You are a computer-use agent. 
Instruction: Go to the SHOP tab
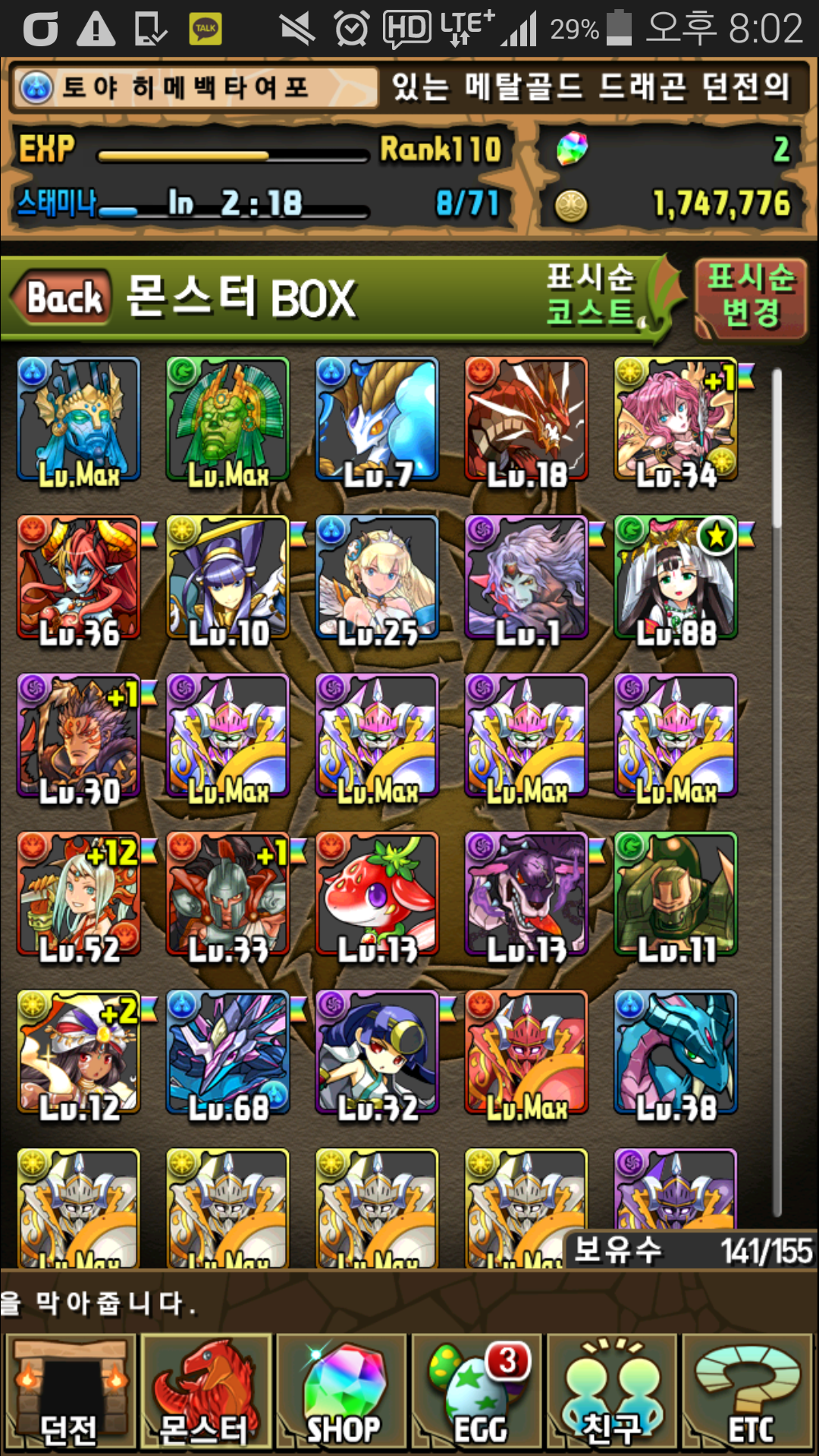342,1393
